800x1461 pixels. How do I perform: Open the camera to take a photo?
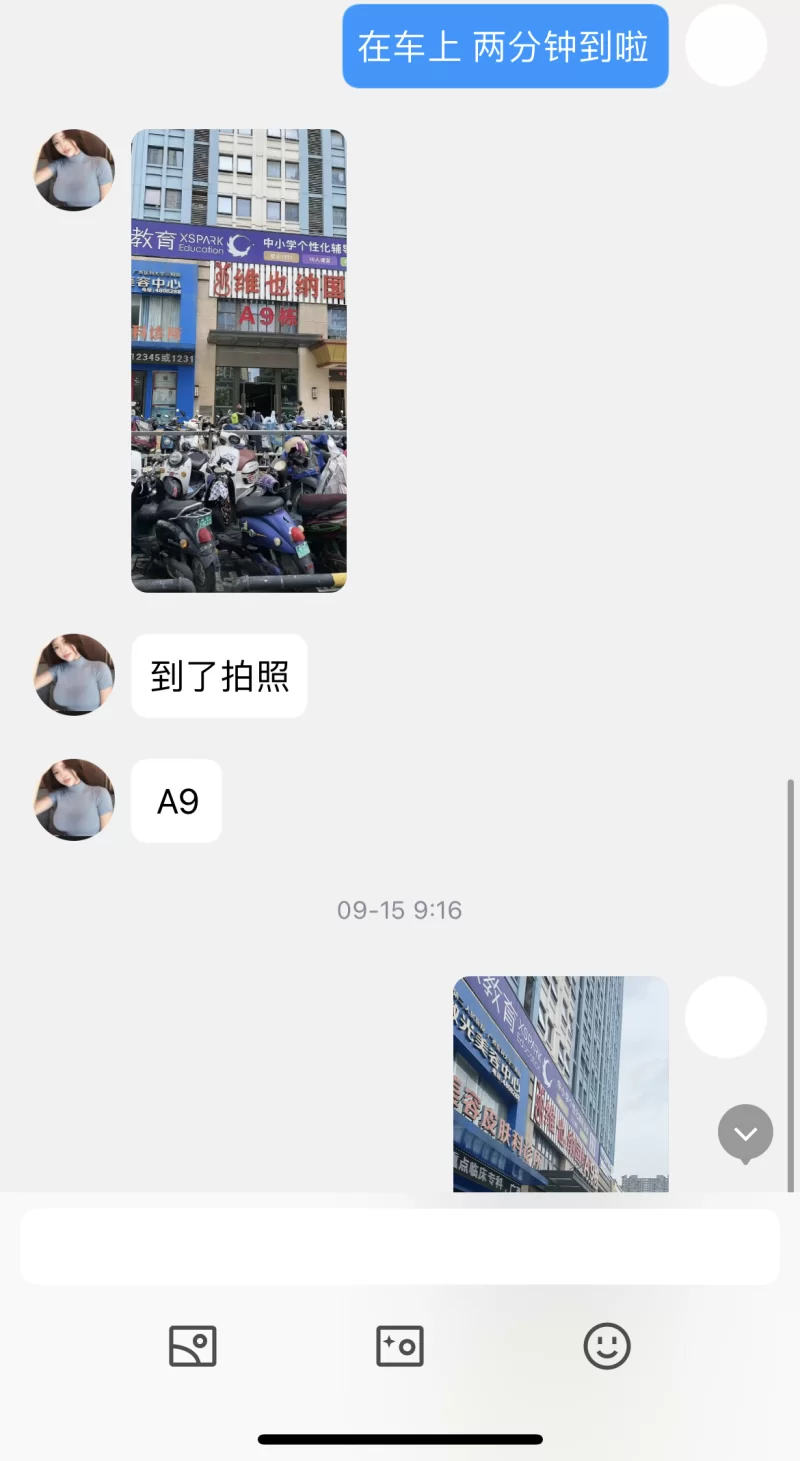click(400, 1346)
